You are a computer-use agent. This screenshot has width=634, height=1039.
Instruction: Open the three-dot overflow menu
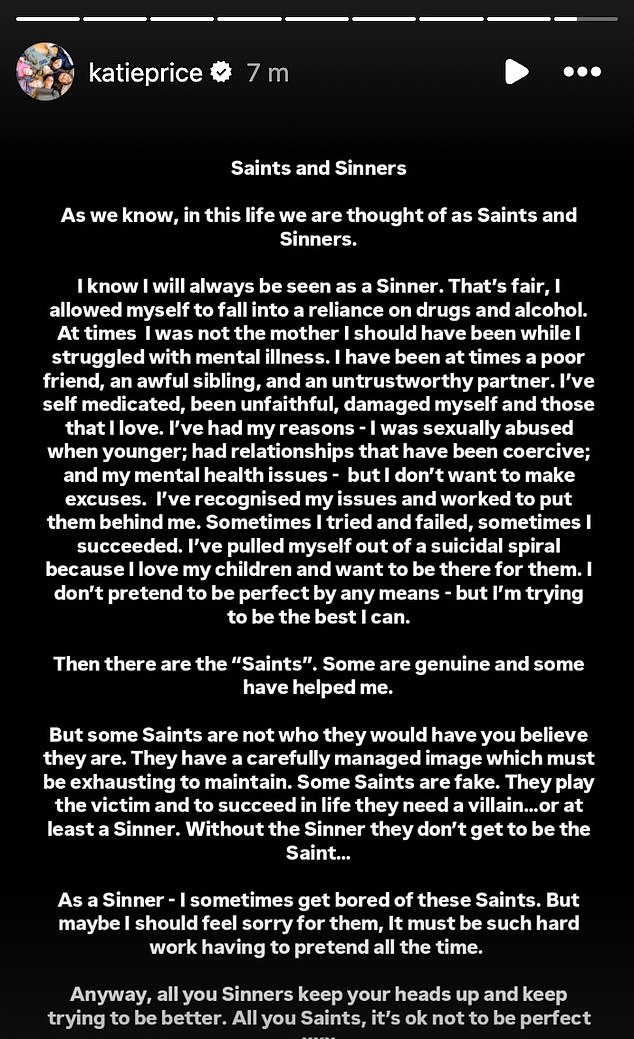point(582,72)
